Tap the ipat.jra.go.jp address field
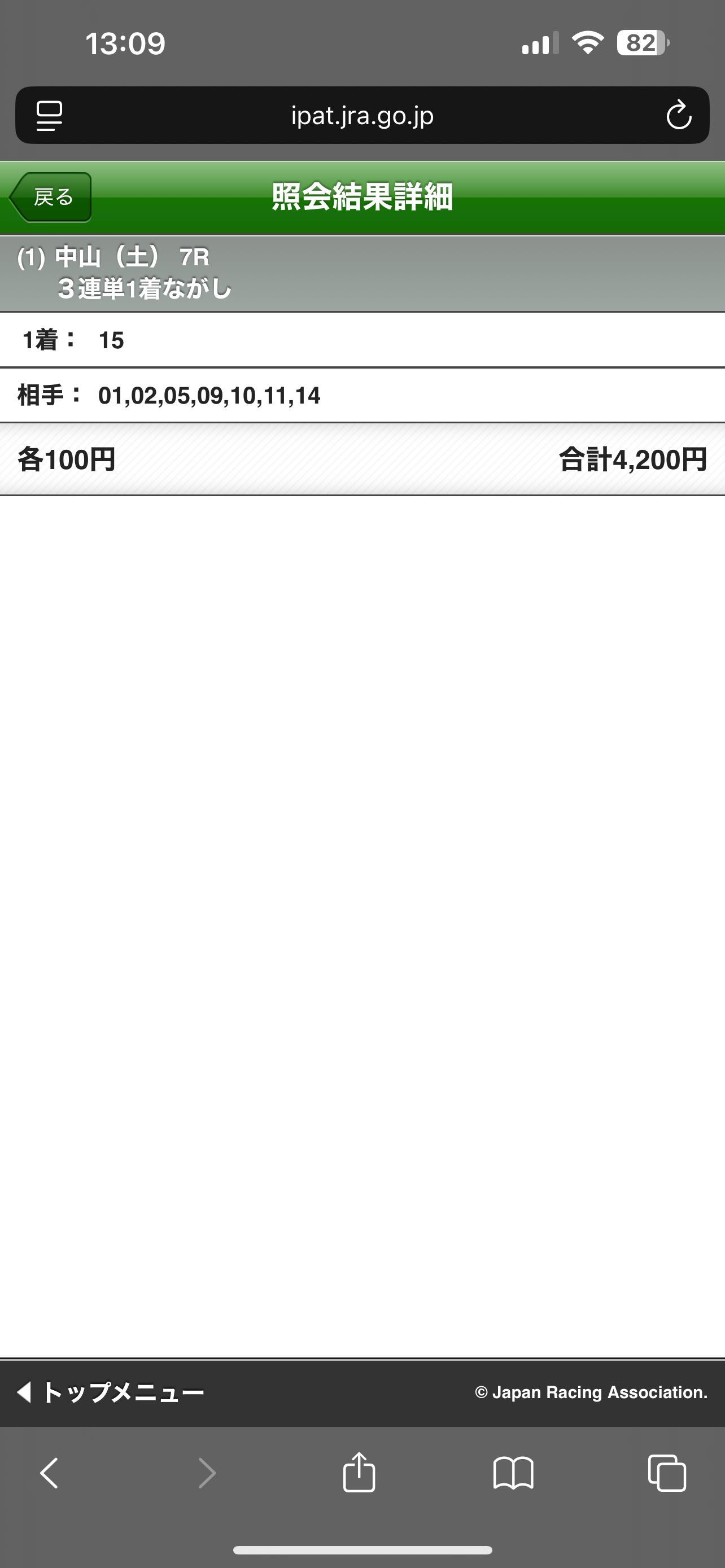Image resolution: width=725 pixels, height=1568 pixels. point(362,116)
